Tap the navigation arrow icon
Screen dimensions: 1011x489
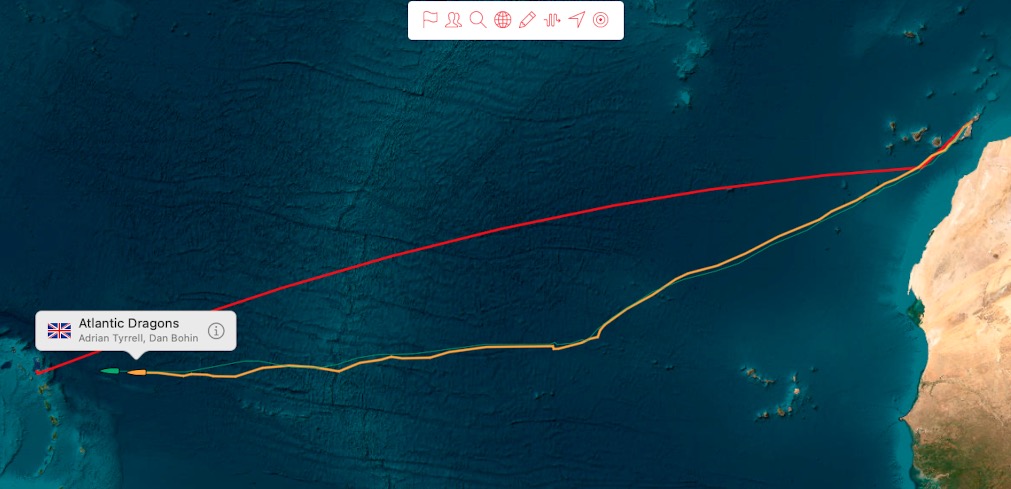[576, 19]
